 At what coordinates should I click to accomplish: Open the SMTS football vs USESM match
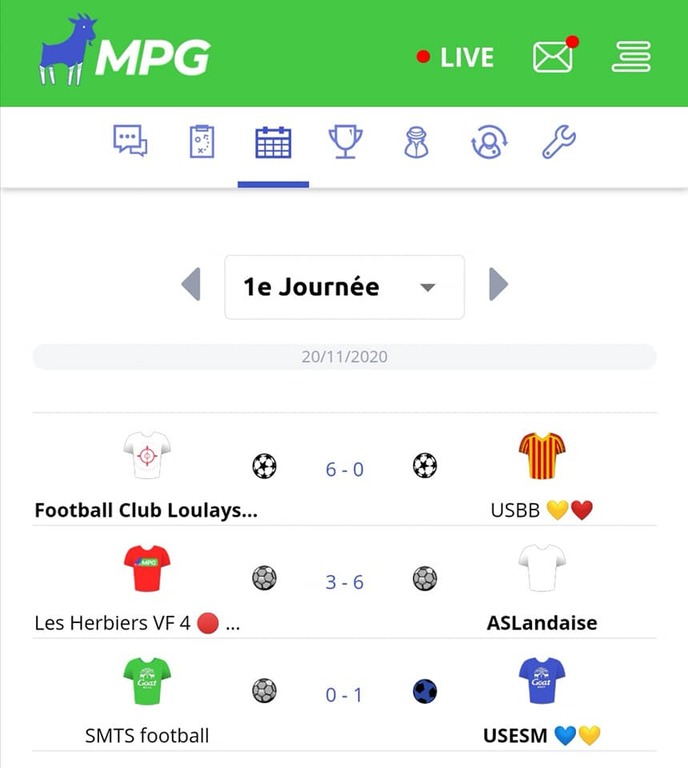coord(344,694)
